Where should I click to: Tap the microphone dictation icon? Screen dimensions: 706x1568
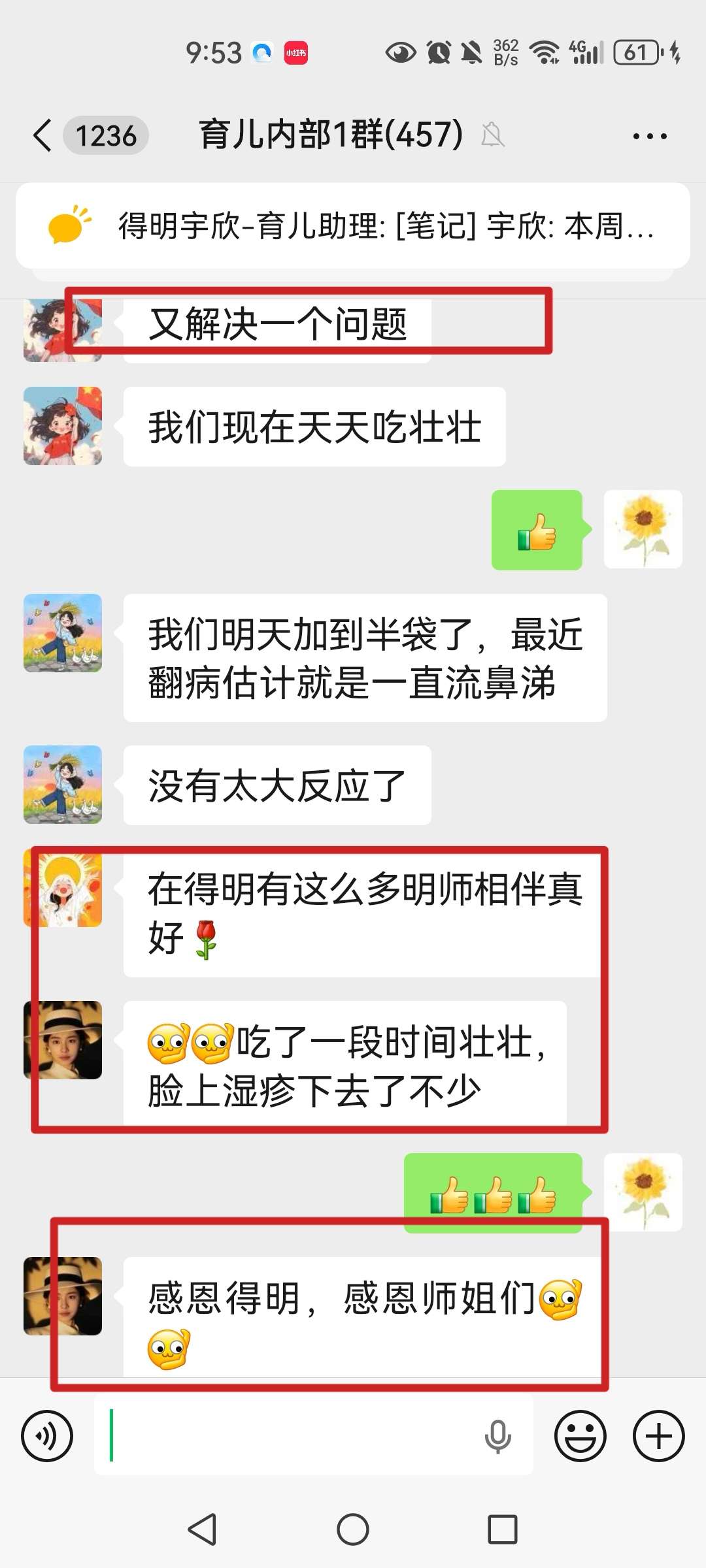pyautogui.click(x=497, y=1435)
